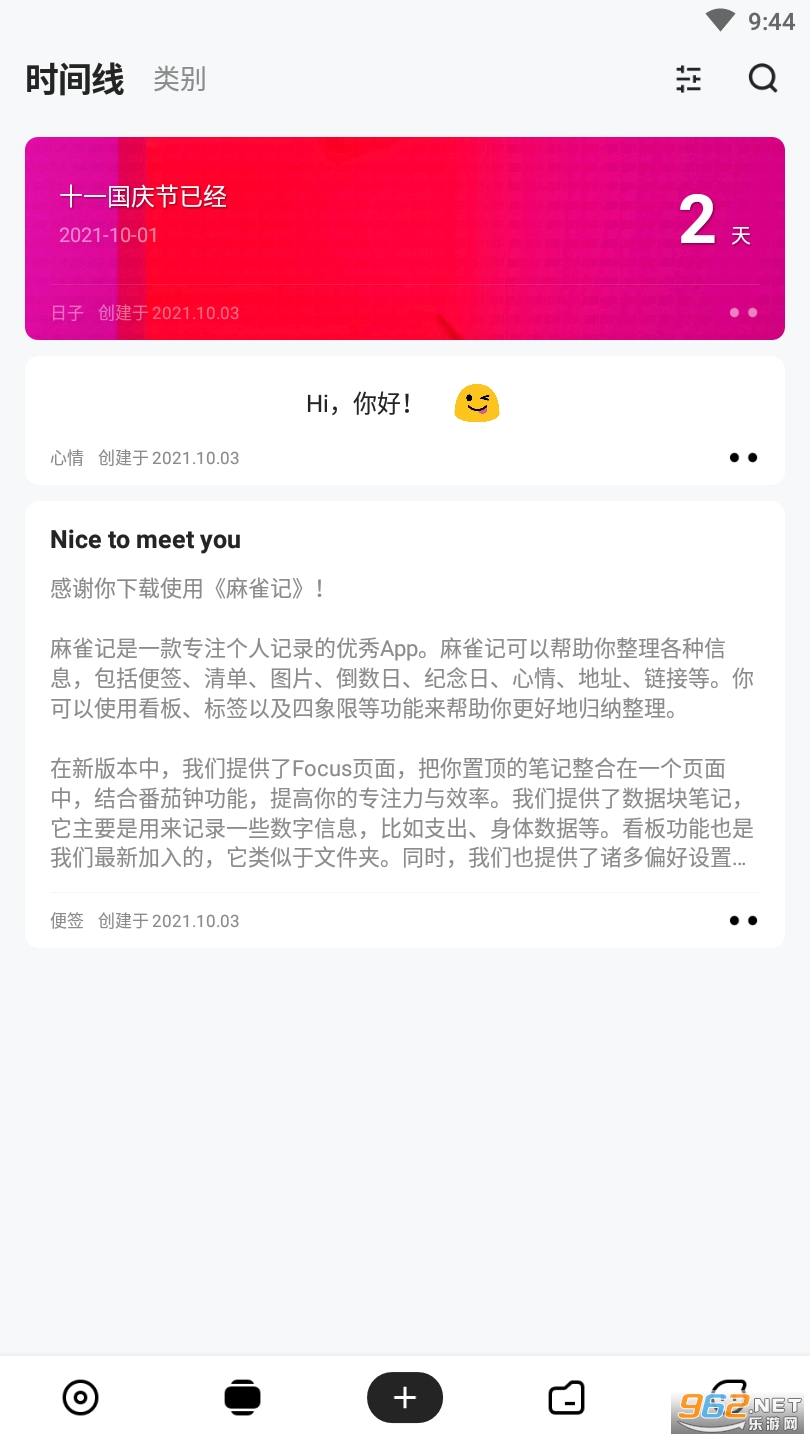The image size is (810, 1440).
Task: Add a new record with the plus button
Action: [405, 1397]
